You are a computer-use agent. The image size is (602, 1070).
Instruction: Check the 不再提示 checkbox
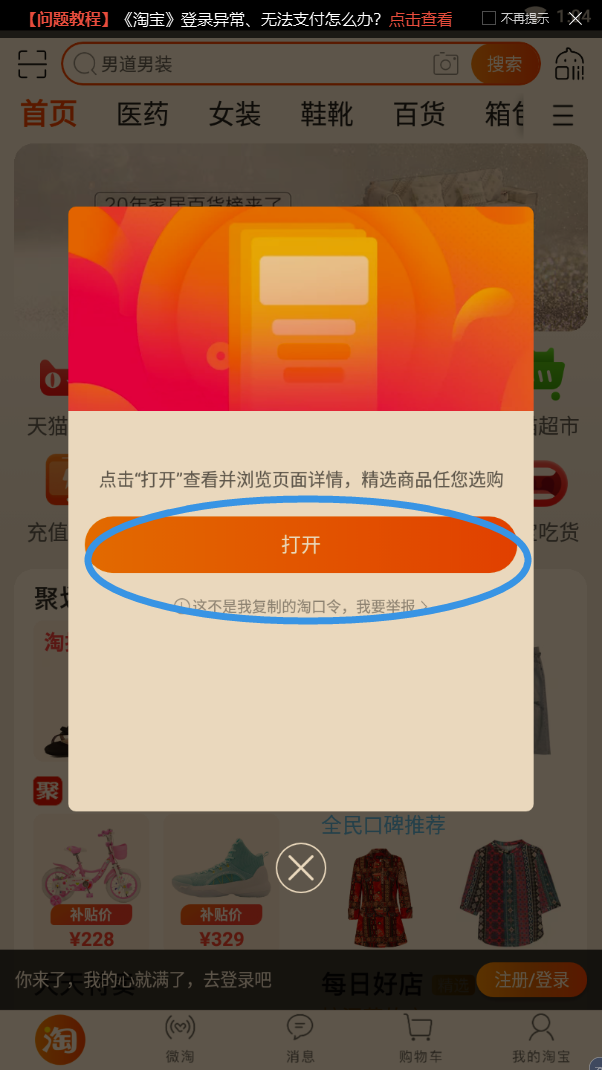tap(489, 18)
